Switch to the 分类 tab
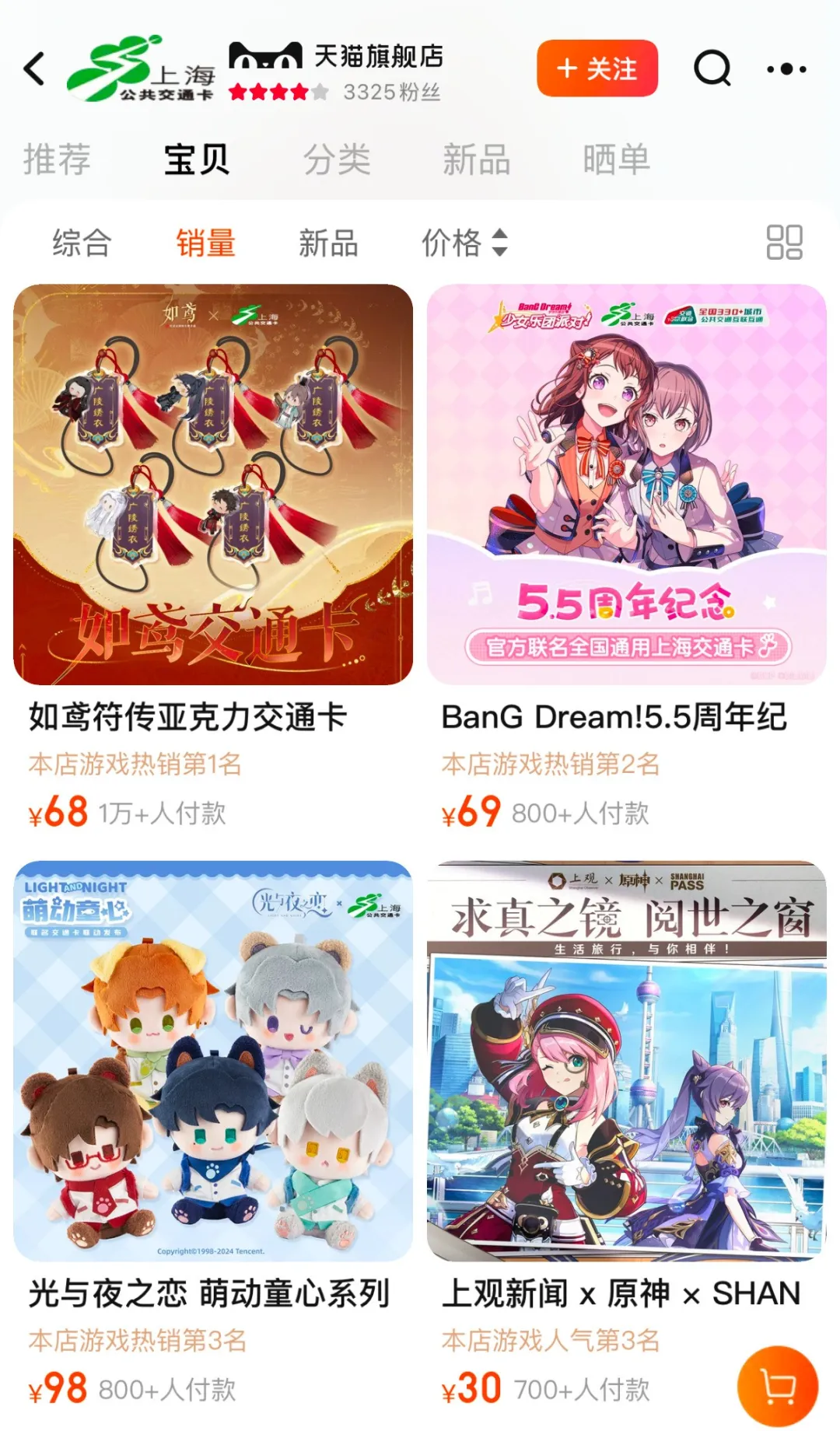Viewport: 840px width, 1431px height. point(336,159)
